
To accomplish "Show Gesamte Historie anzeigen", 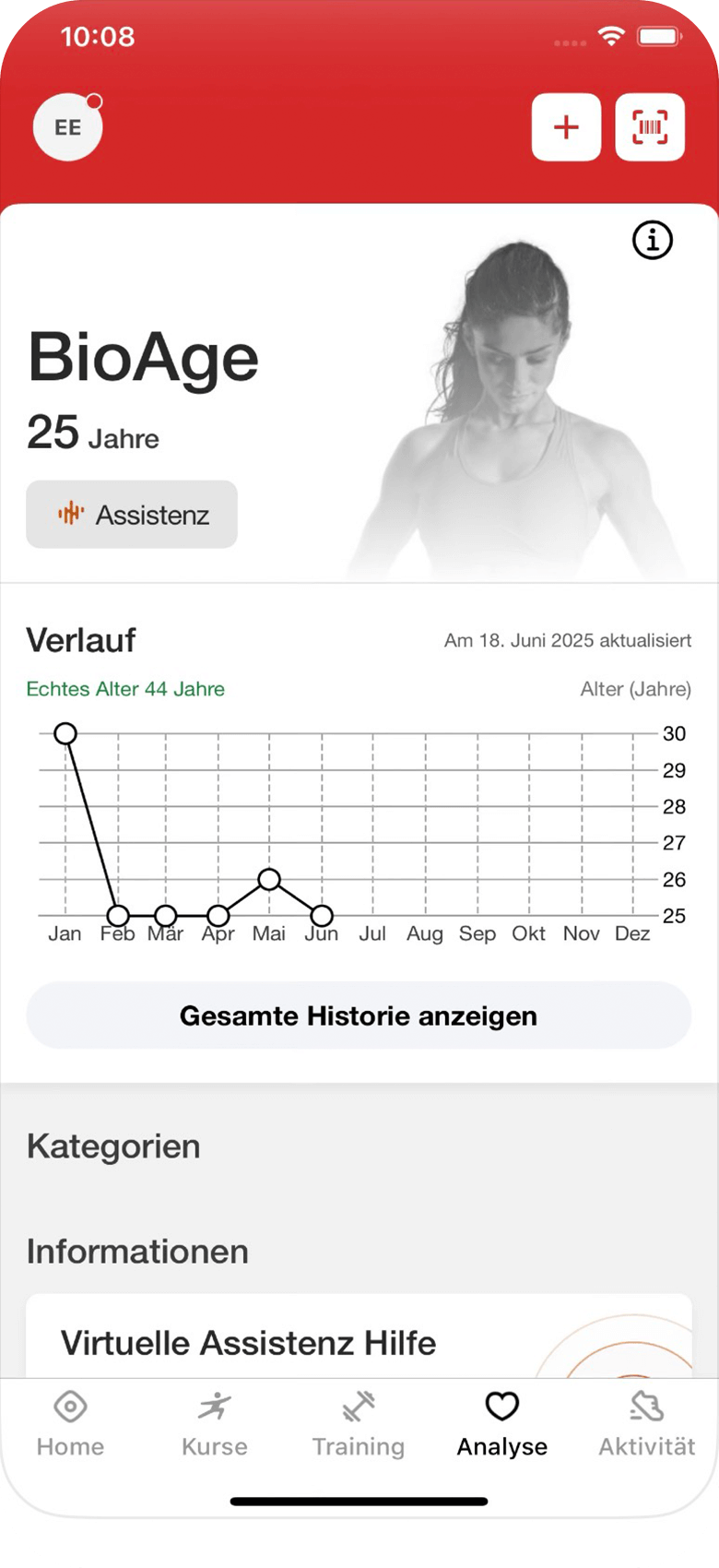I will point(359,1016).
